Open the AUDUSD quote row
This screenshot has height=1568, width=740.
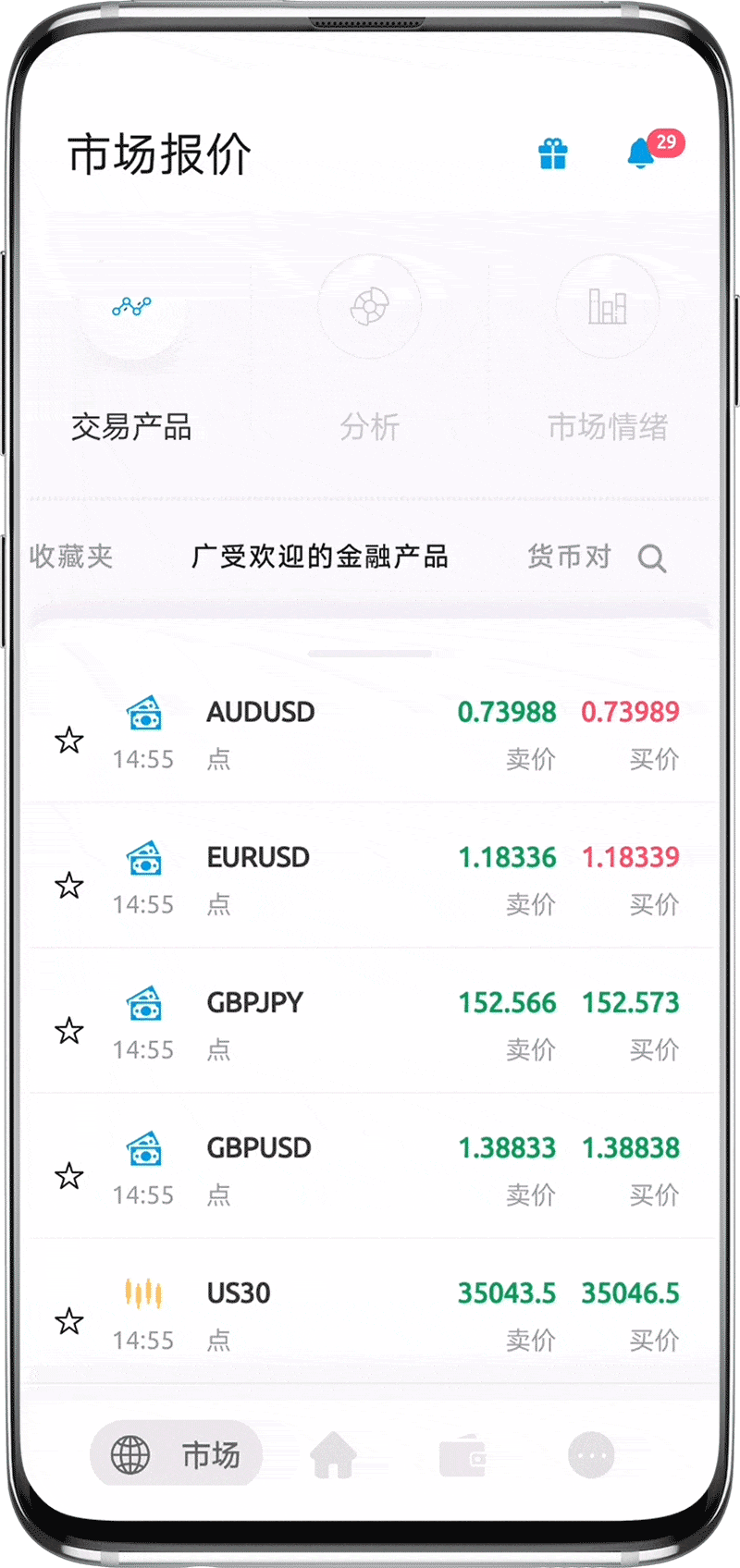[370, 735]
